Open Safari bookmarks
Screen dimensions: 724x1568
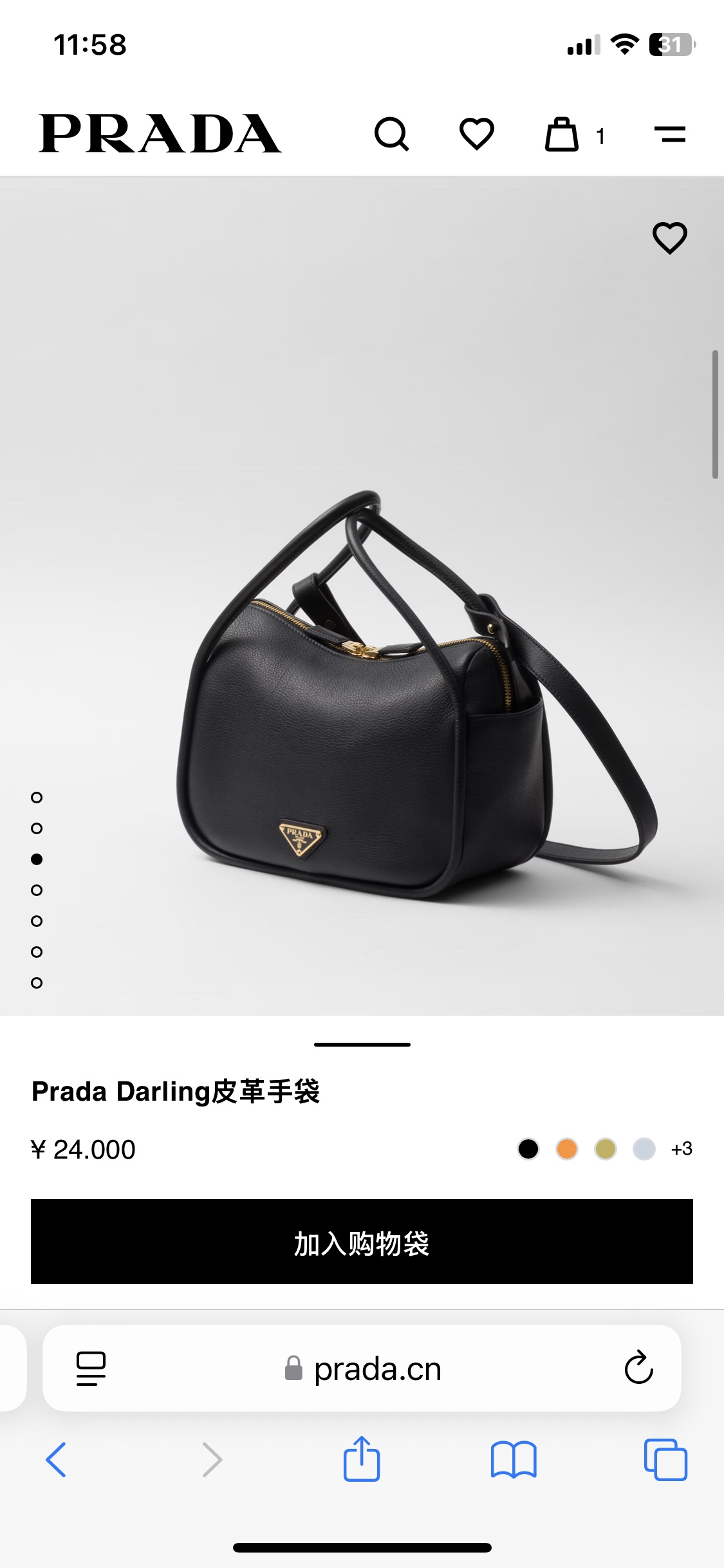(x=513, y=1460)
